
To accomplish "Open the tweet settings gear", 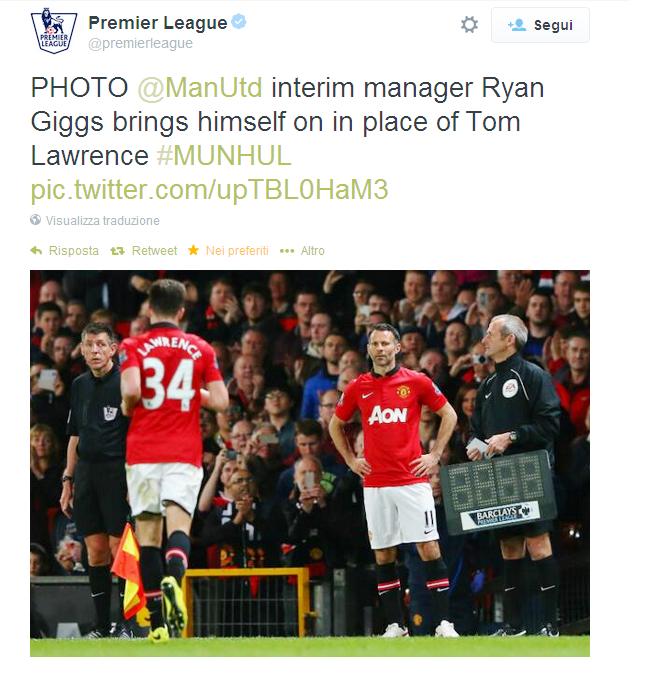I will point(469,25).
